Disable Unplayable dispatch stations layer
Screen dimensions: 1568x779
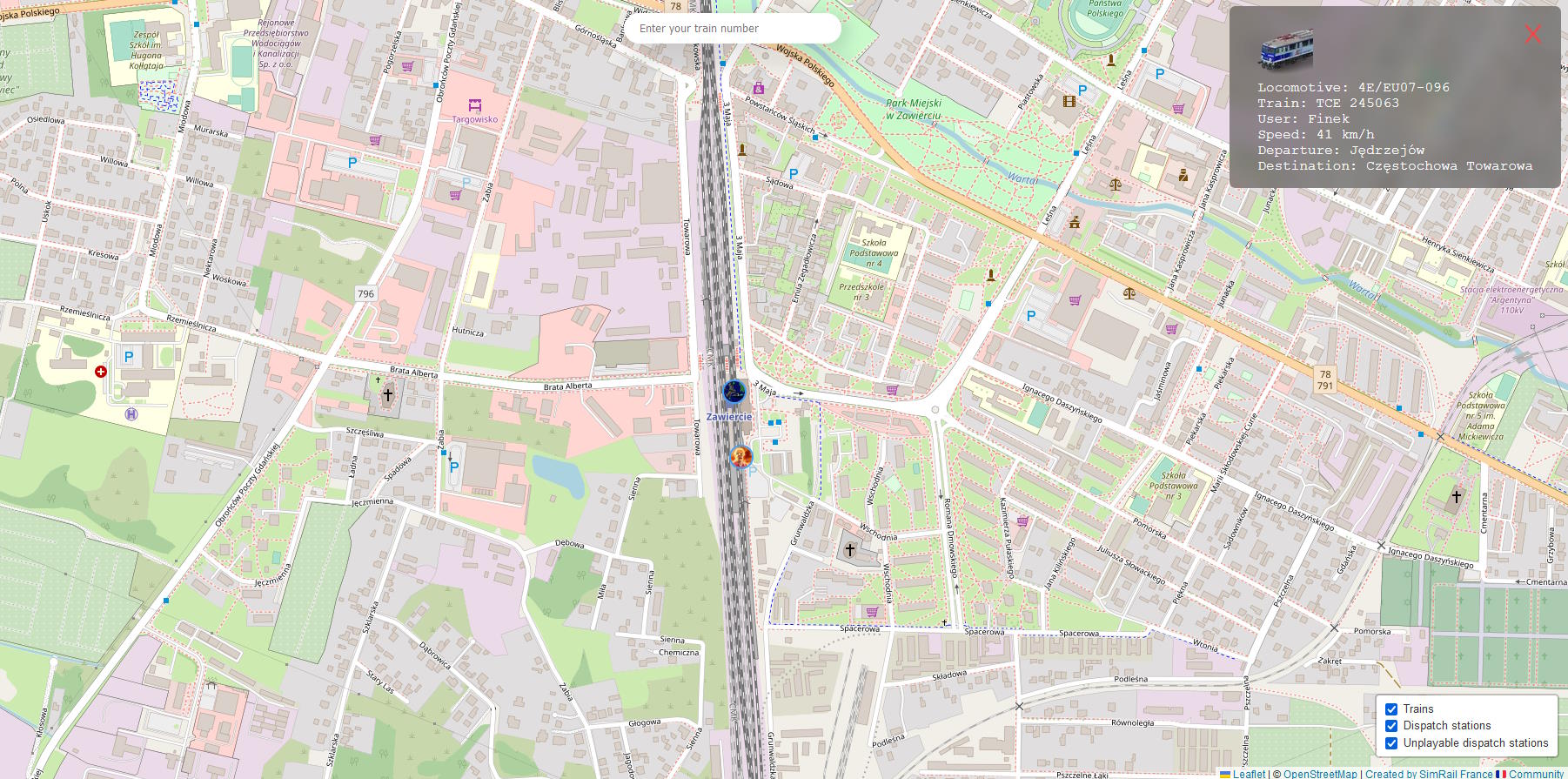[1391, 743]
